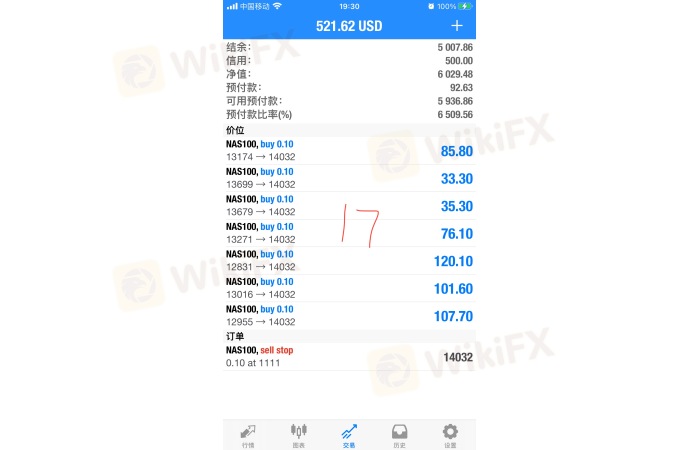Open NAS100 position bought at 13016

pos(349,288)
